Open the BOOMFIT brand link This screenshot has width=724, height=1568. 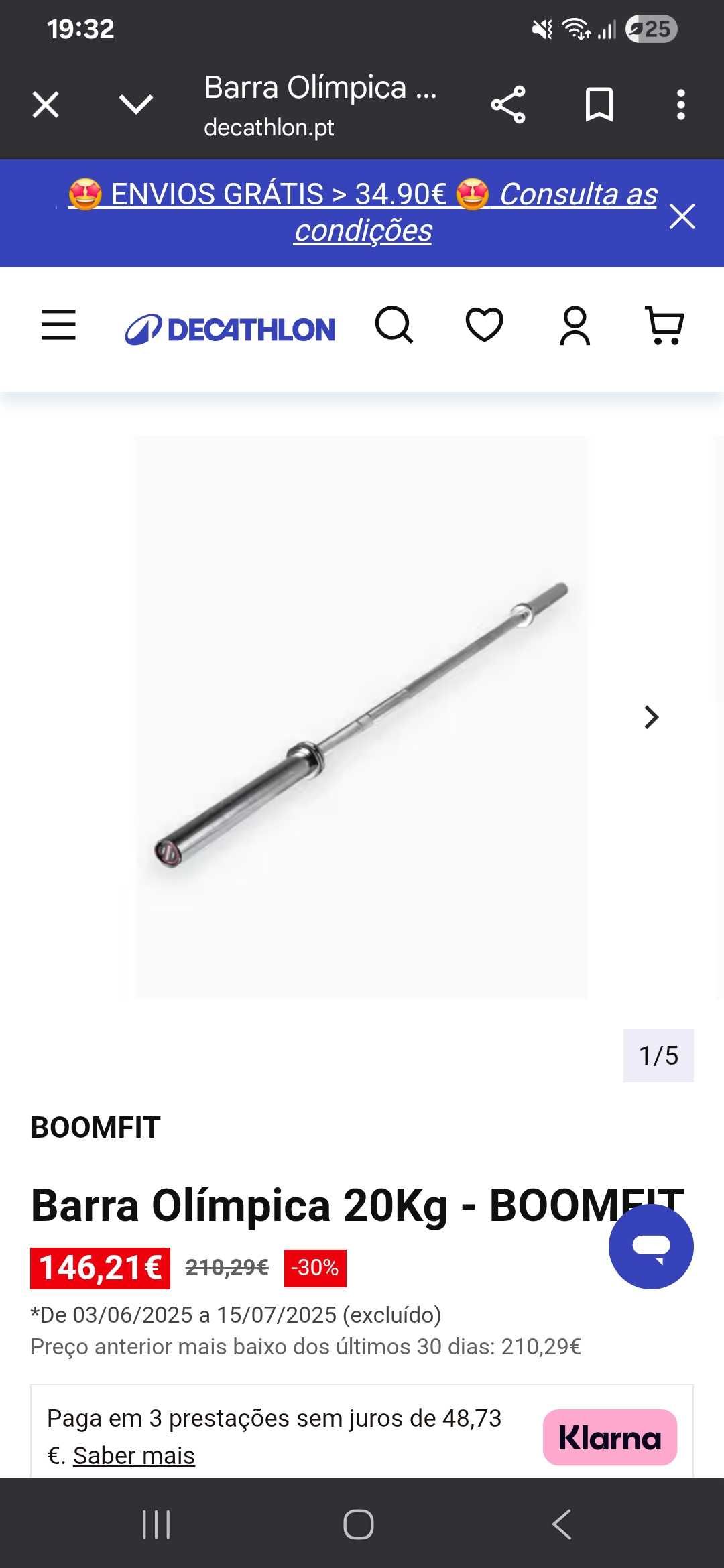[x=95, y=1128]
